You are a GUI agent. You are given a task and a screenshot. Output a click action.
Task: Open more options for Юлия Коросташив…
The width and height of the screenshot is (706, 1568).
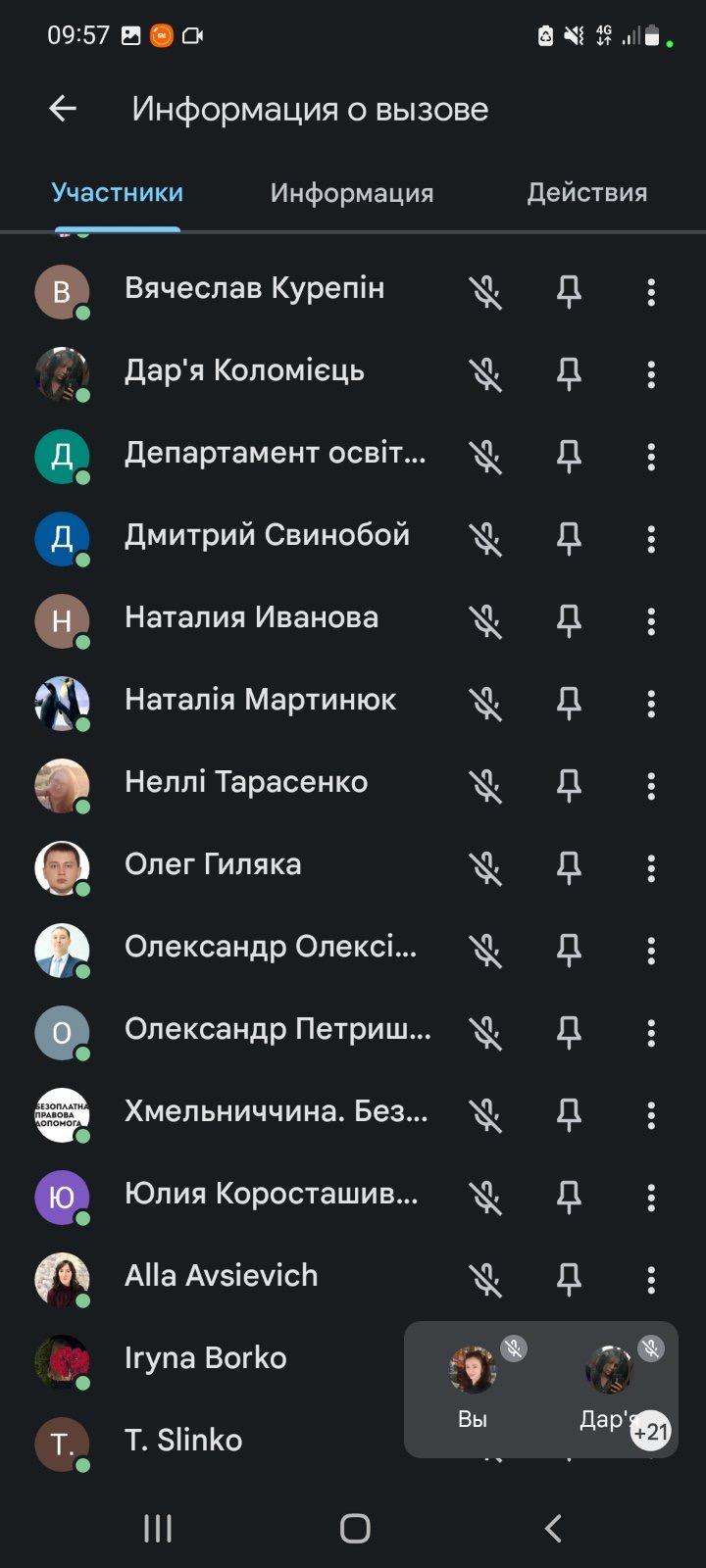tap(651, 1198)
